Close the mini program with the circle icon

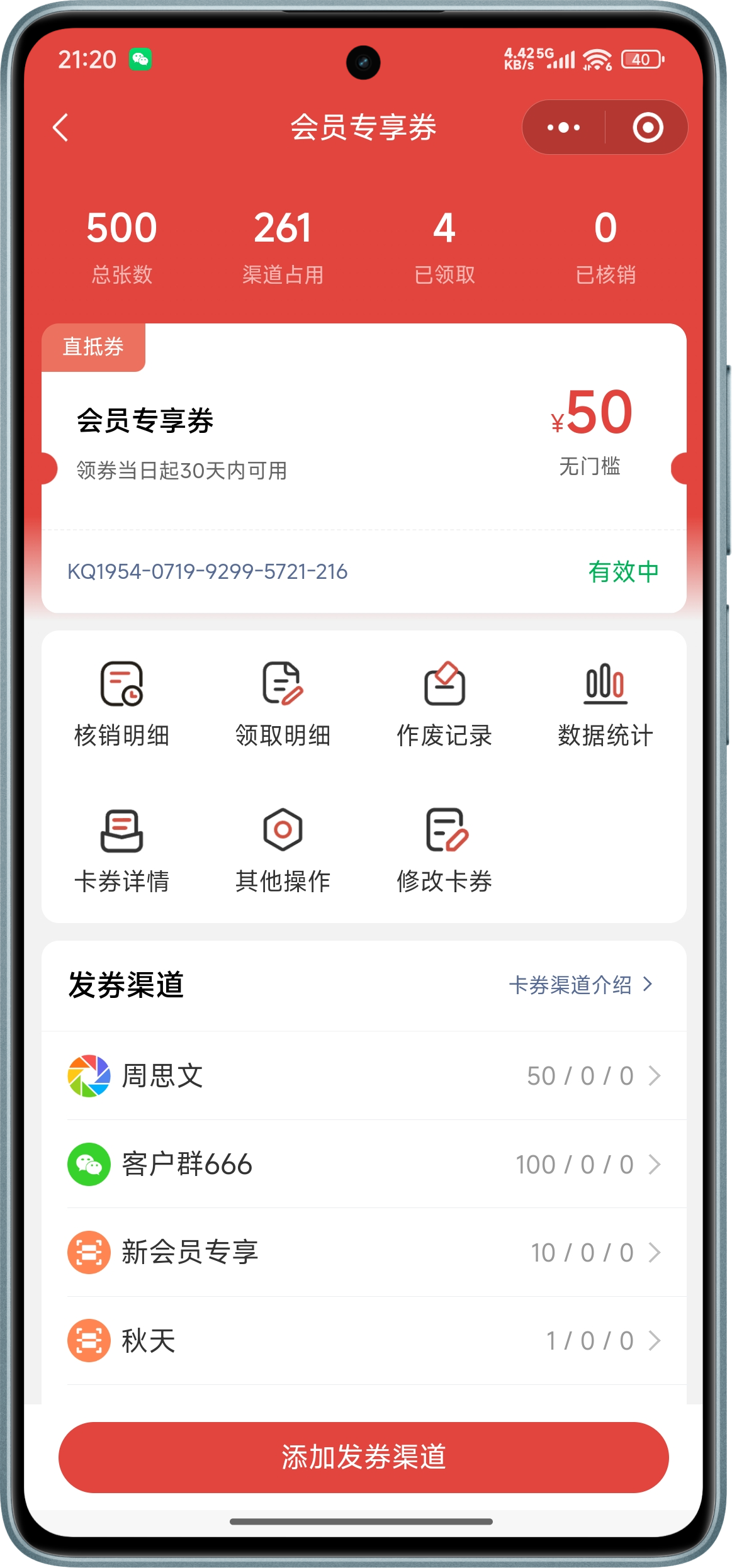click(x=647, y=128)
